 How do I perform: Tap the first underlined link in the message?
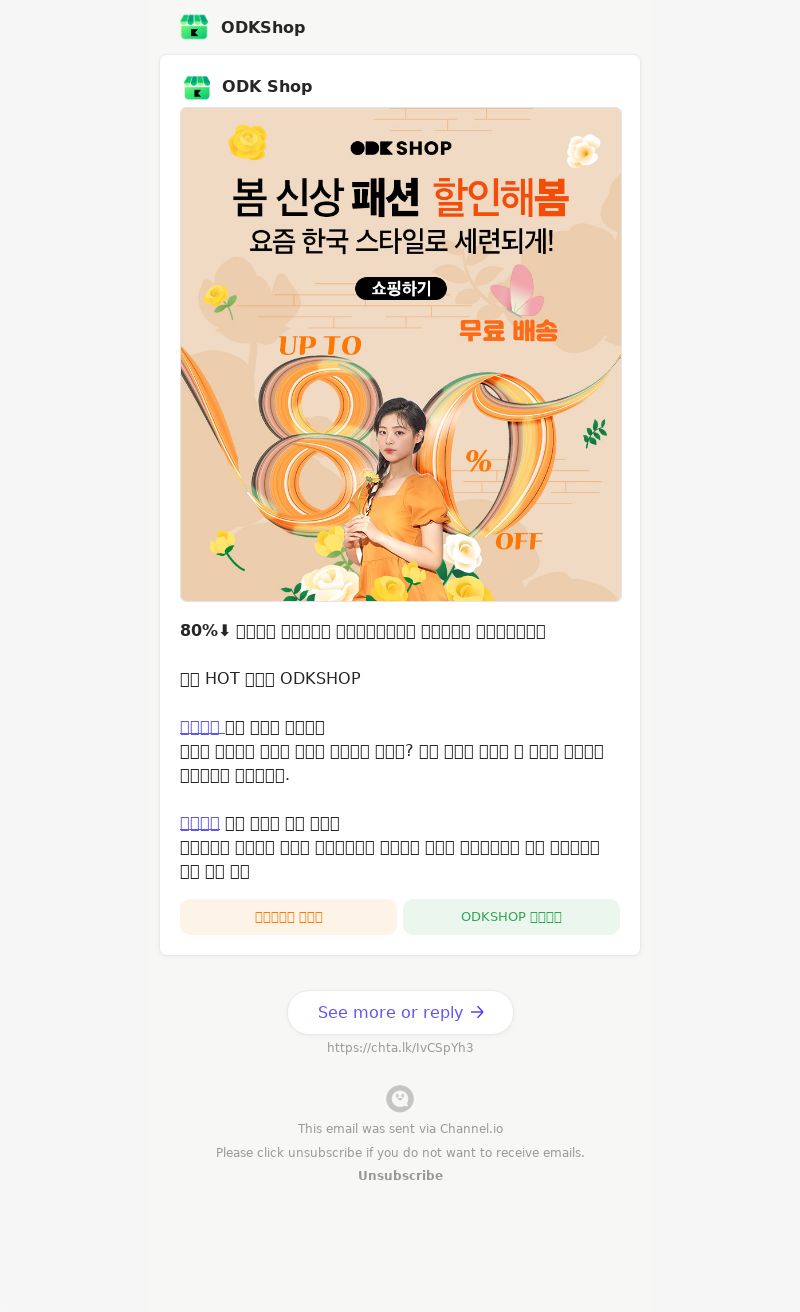(x=200, y=727)
